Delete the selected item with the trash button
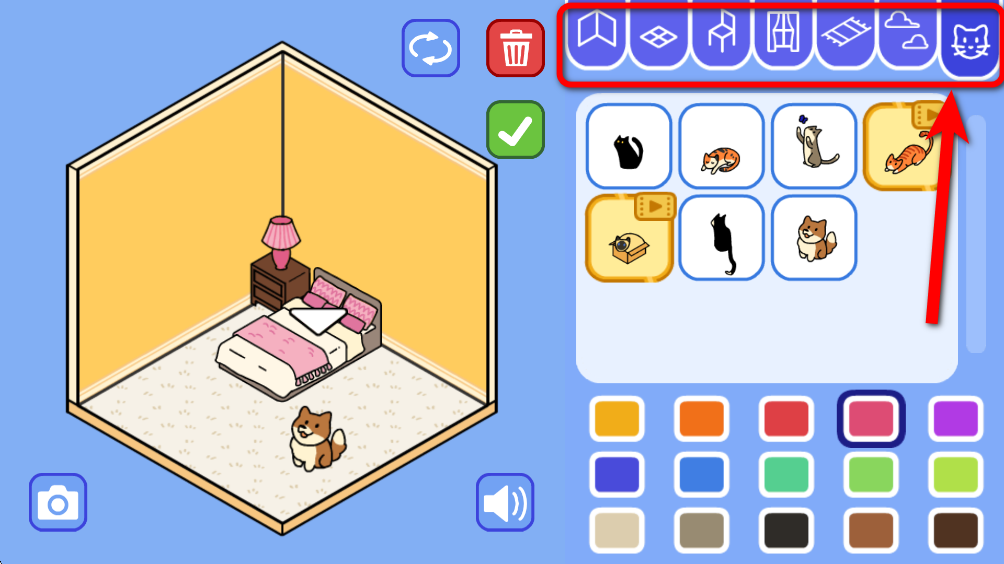Screen dimensions: 1004x564 515,48
